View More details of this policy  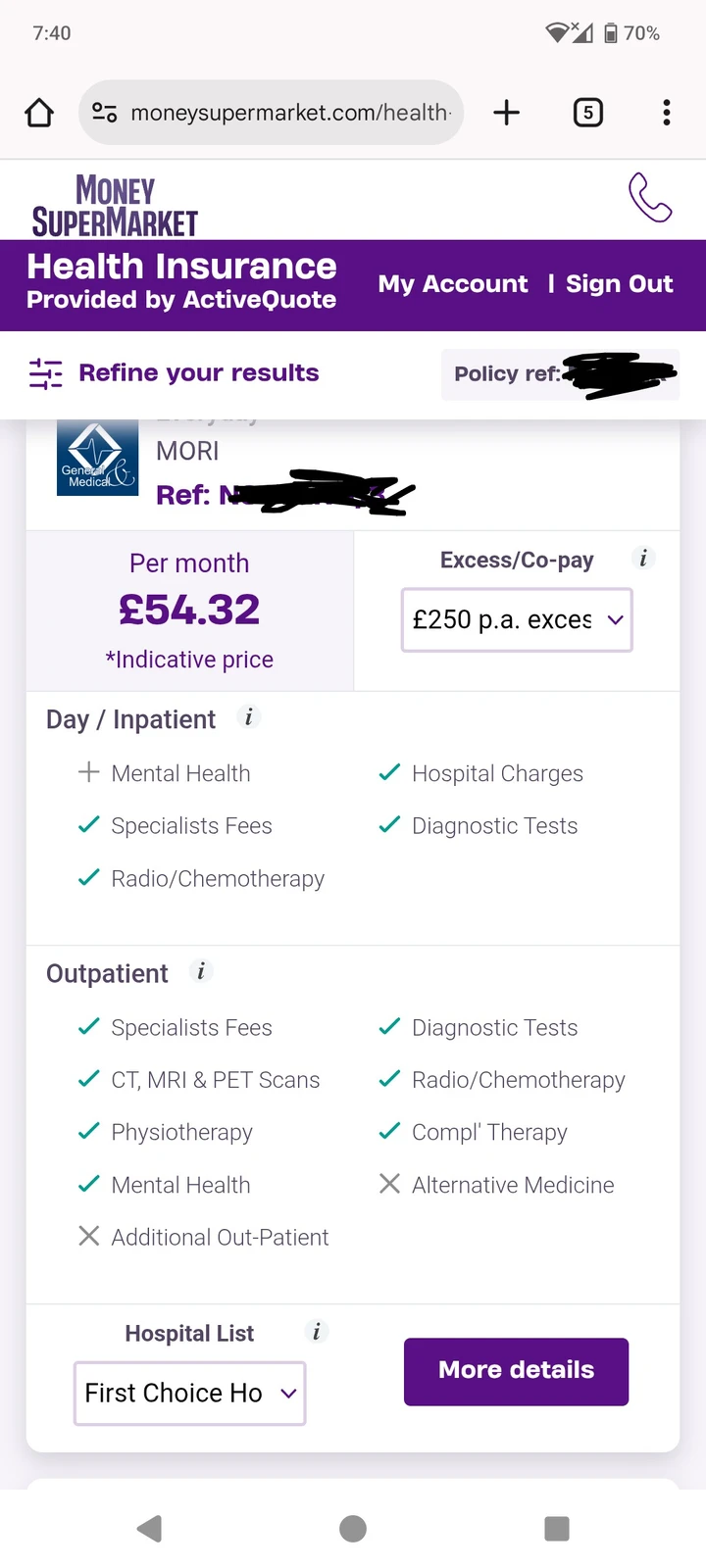[x=516, y=1371]
